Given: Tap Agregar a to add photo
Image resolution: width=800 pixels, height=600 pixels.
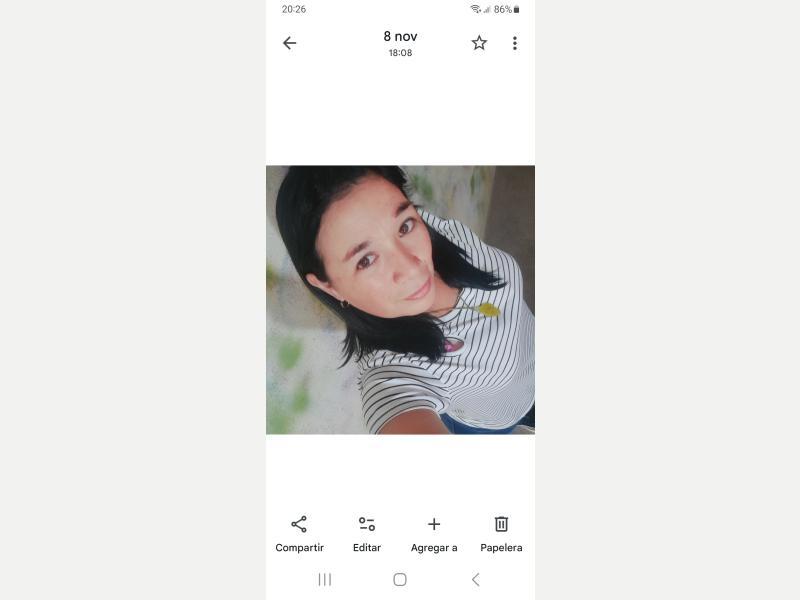Looking at the screenshot, I should (434, 532).
